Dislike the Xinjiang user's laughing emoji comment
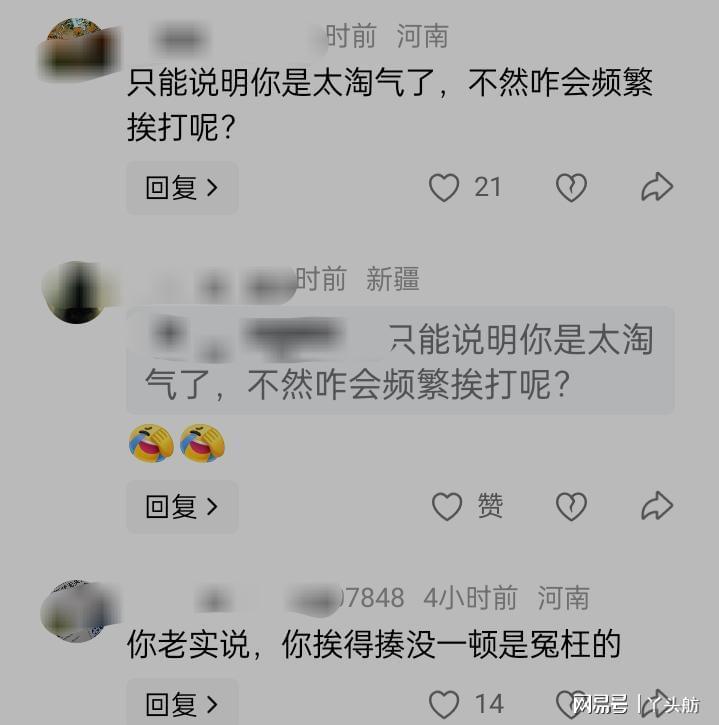Viewport: 719px width, 725px height. tap(571, 507)
